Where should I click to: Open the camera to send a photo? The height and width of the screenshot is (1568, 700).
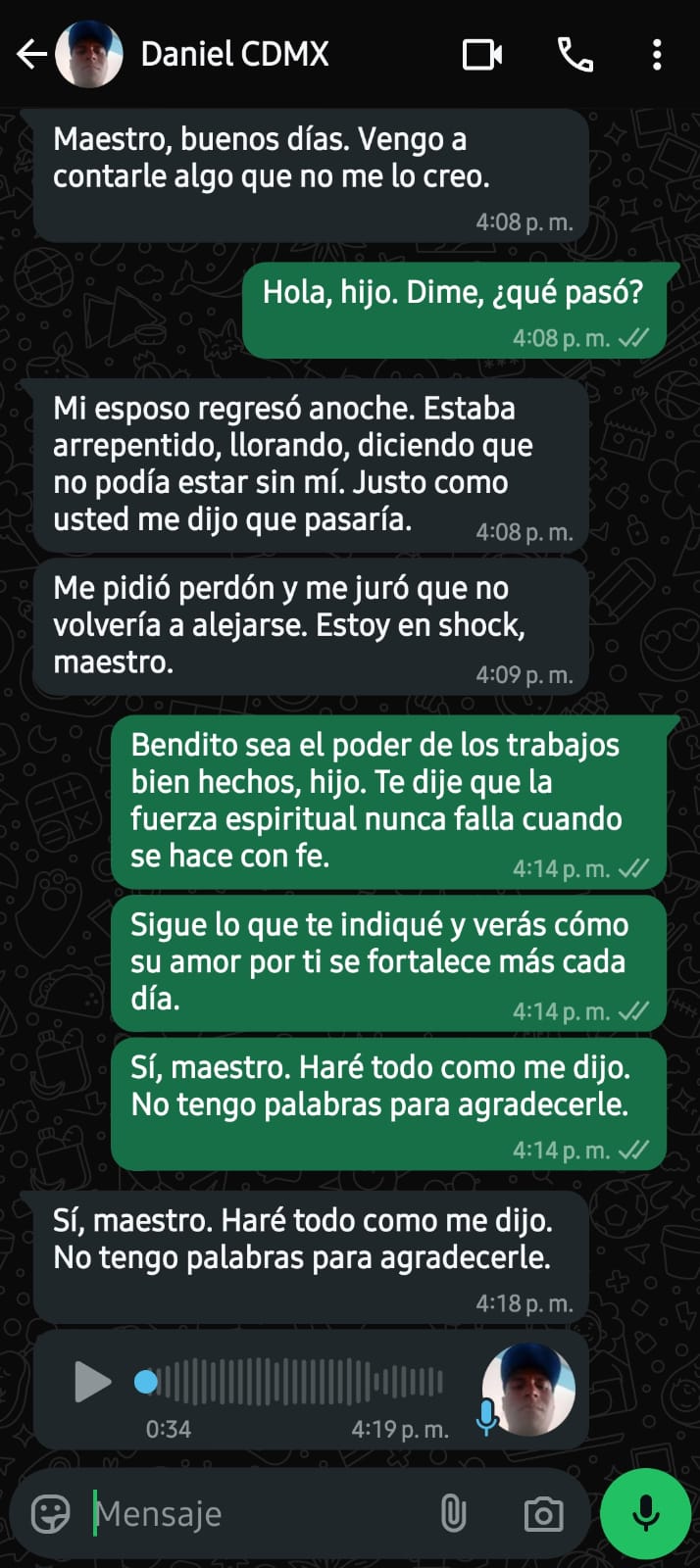point(543,1514)
